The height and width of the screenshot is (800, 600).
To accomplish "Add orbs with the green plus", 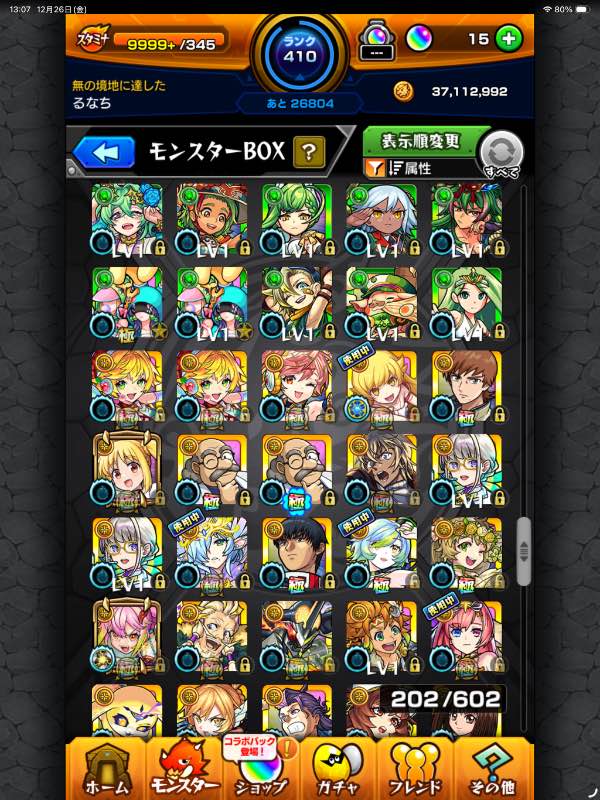I will (x=508, y=39).
